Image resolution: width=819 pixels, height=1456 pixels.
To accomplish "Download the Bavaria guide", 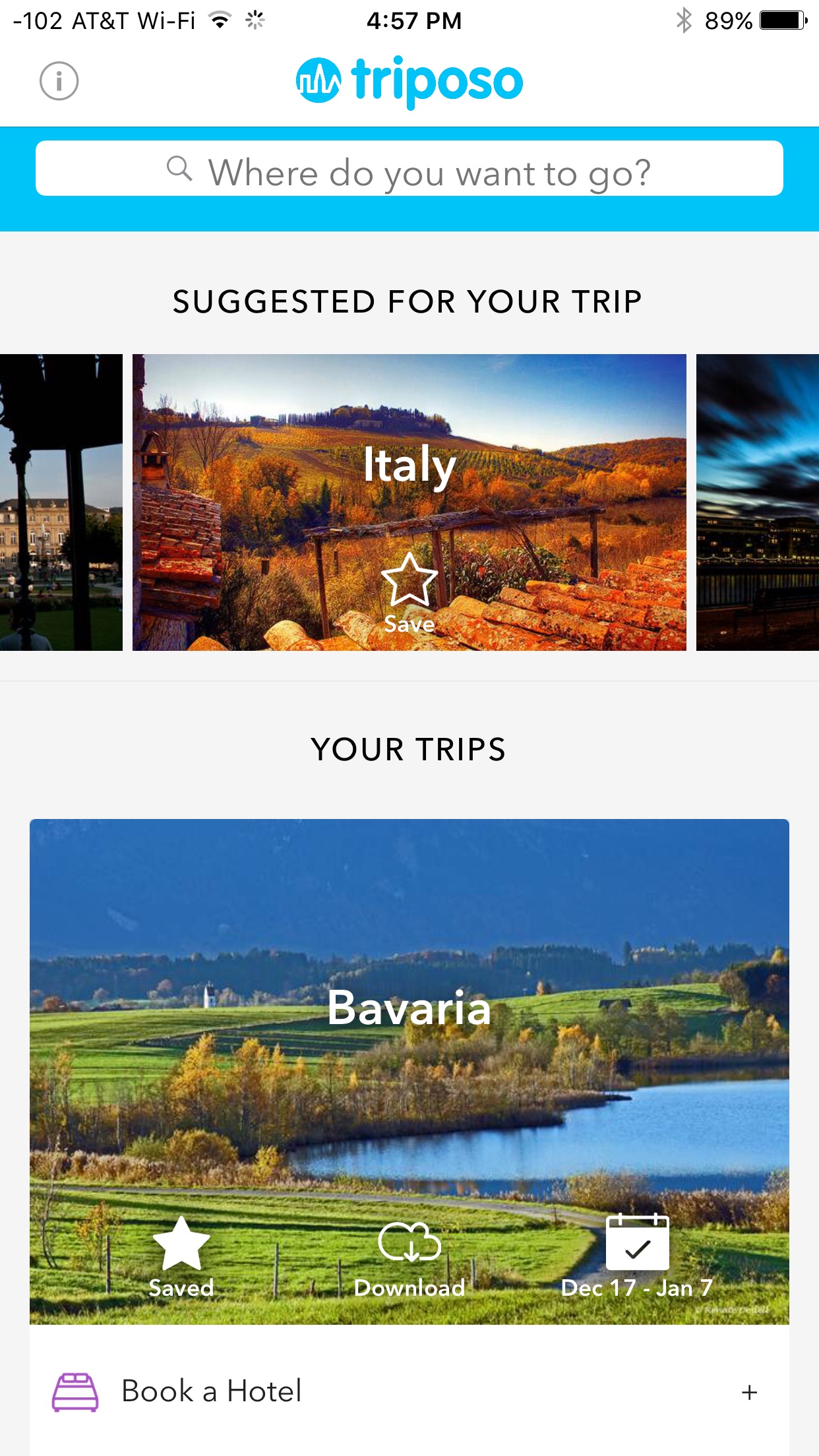I will tap(409, 1259).
